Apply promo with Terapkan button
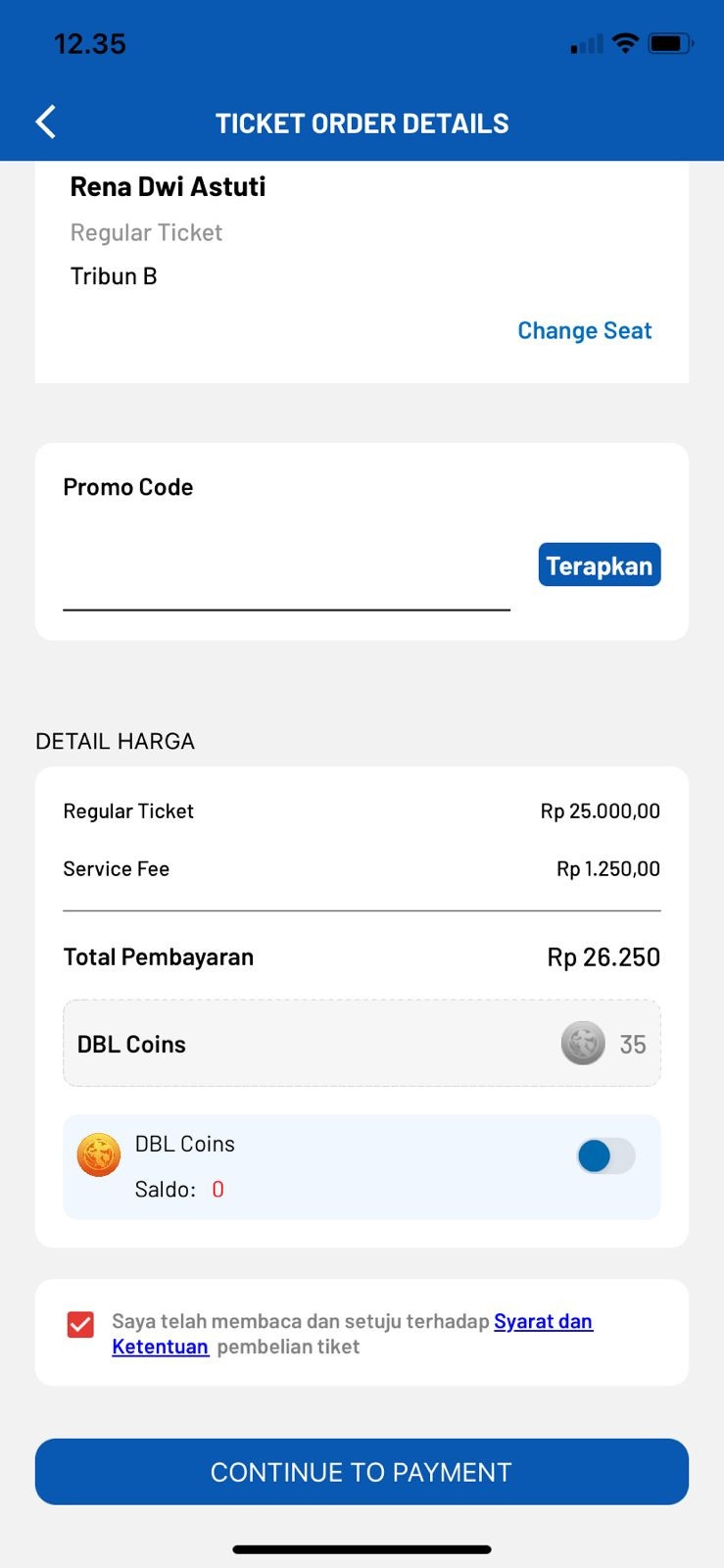 (x=600, y=564)
